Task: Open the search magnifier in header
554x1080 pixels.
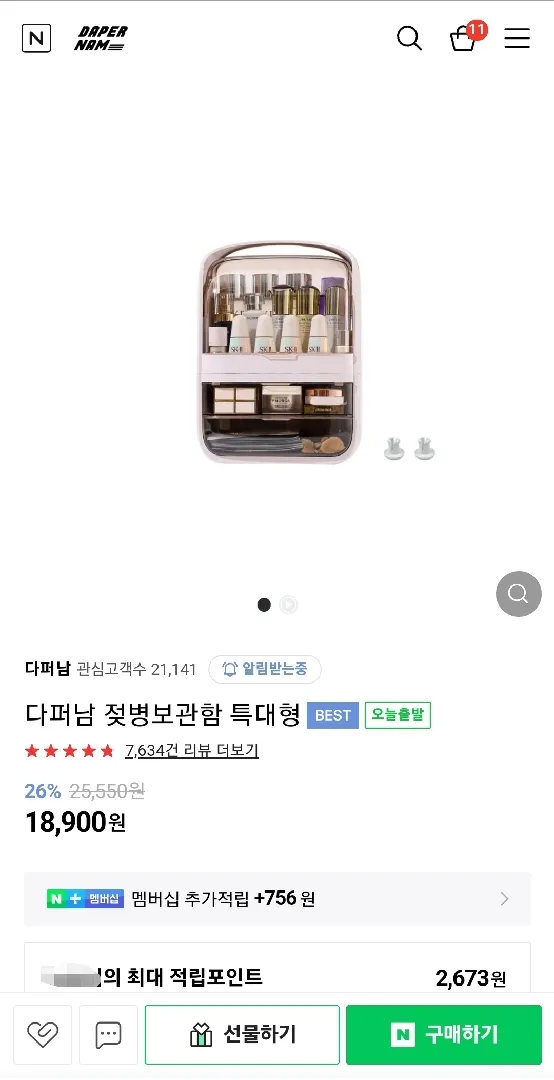Action: 409,38
